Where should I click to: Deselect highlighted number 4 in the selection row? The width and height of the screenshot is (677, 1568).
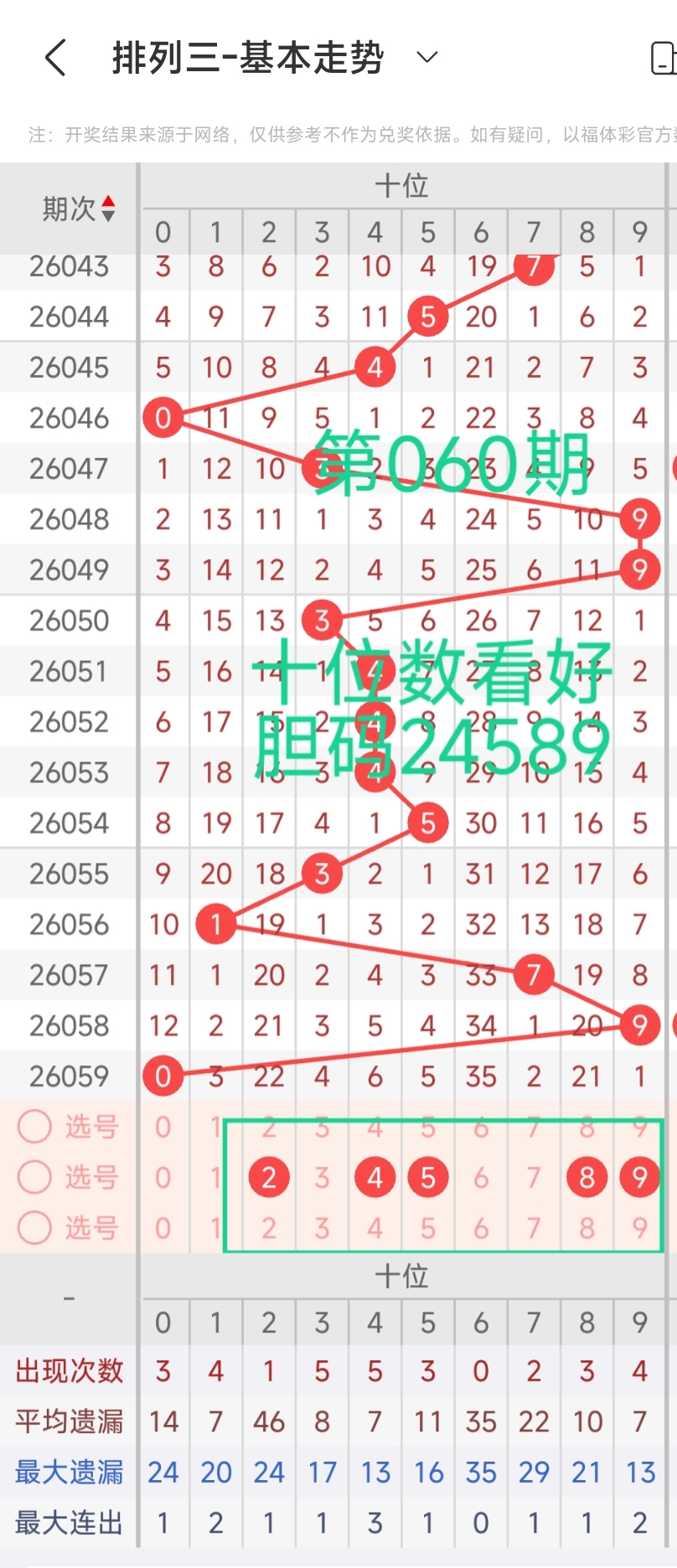pyautogui.click(x=375, y=1177)
